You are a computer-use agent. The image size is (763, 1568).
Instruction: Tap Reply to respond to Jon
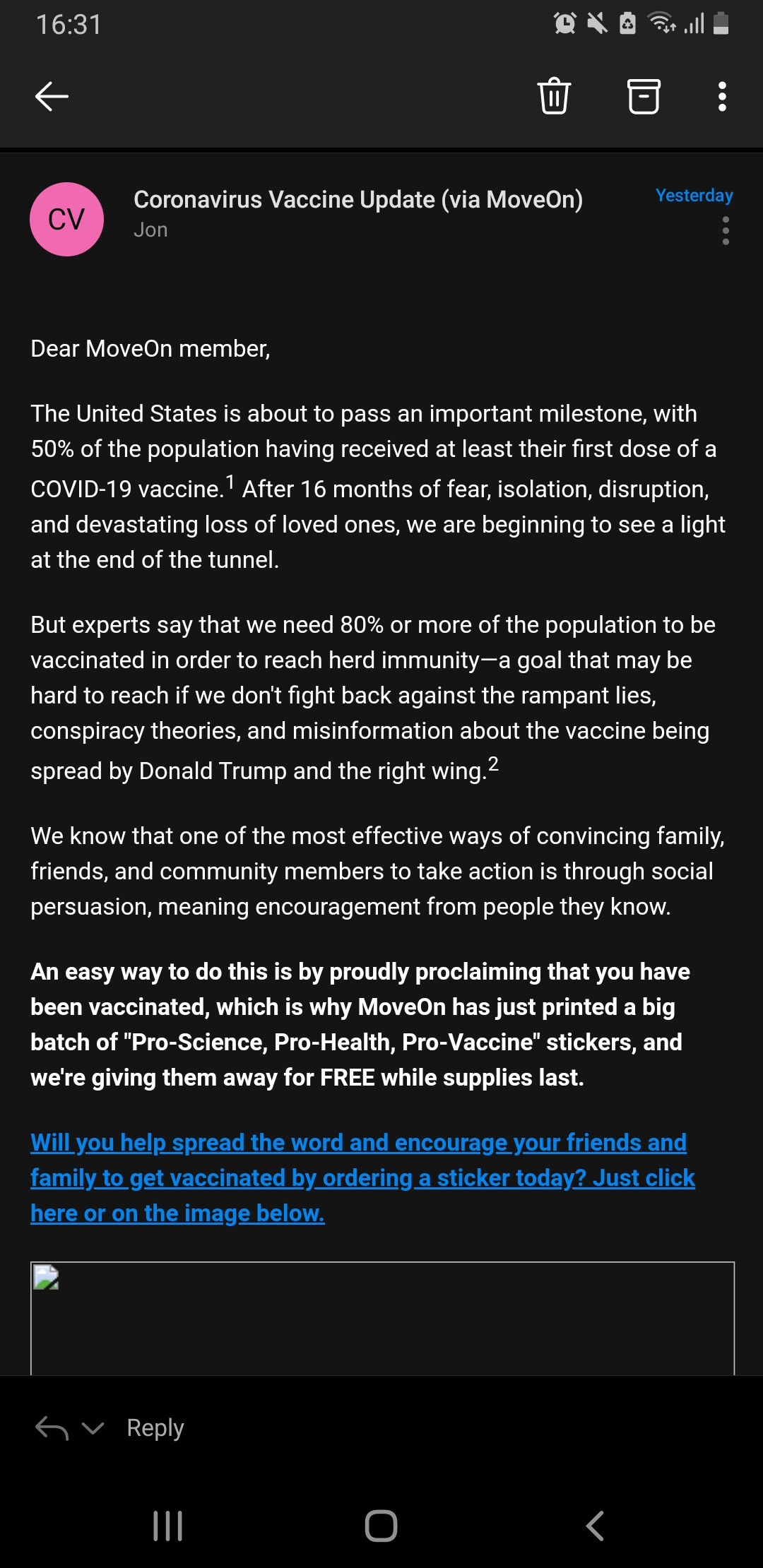[154, 1427]
